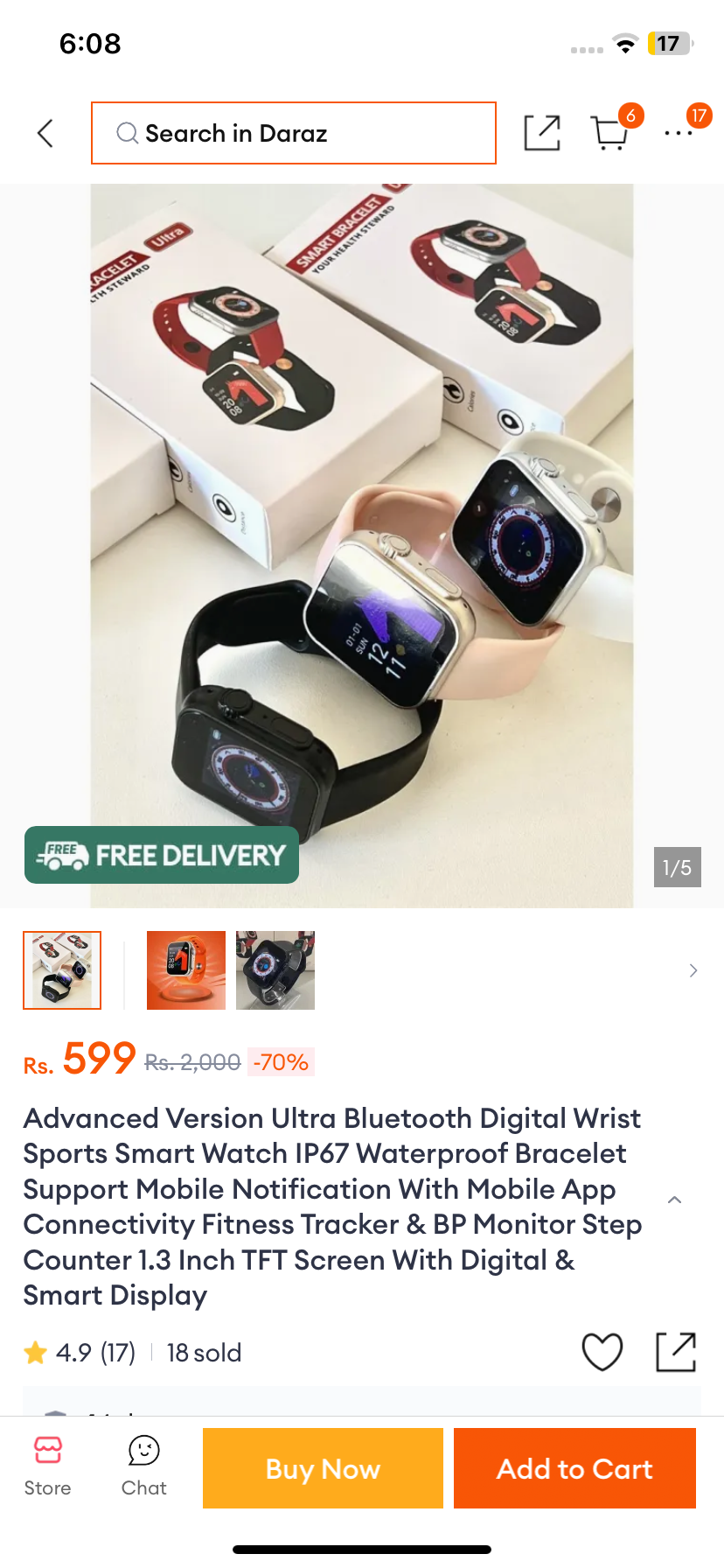The image size is (724, 1568).
Task: Collapse the product title text
Action: 674,1200
